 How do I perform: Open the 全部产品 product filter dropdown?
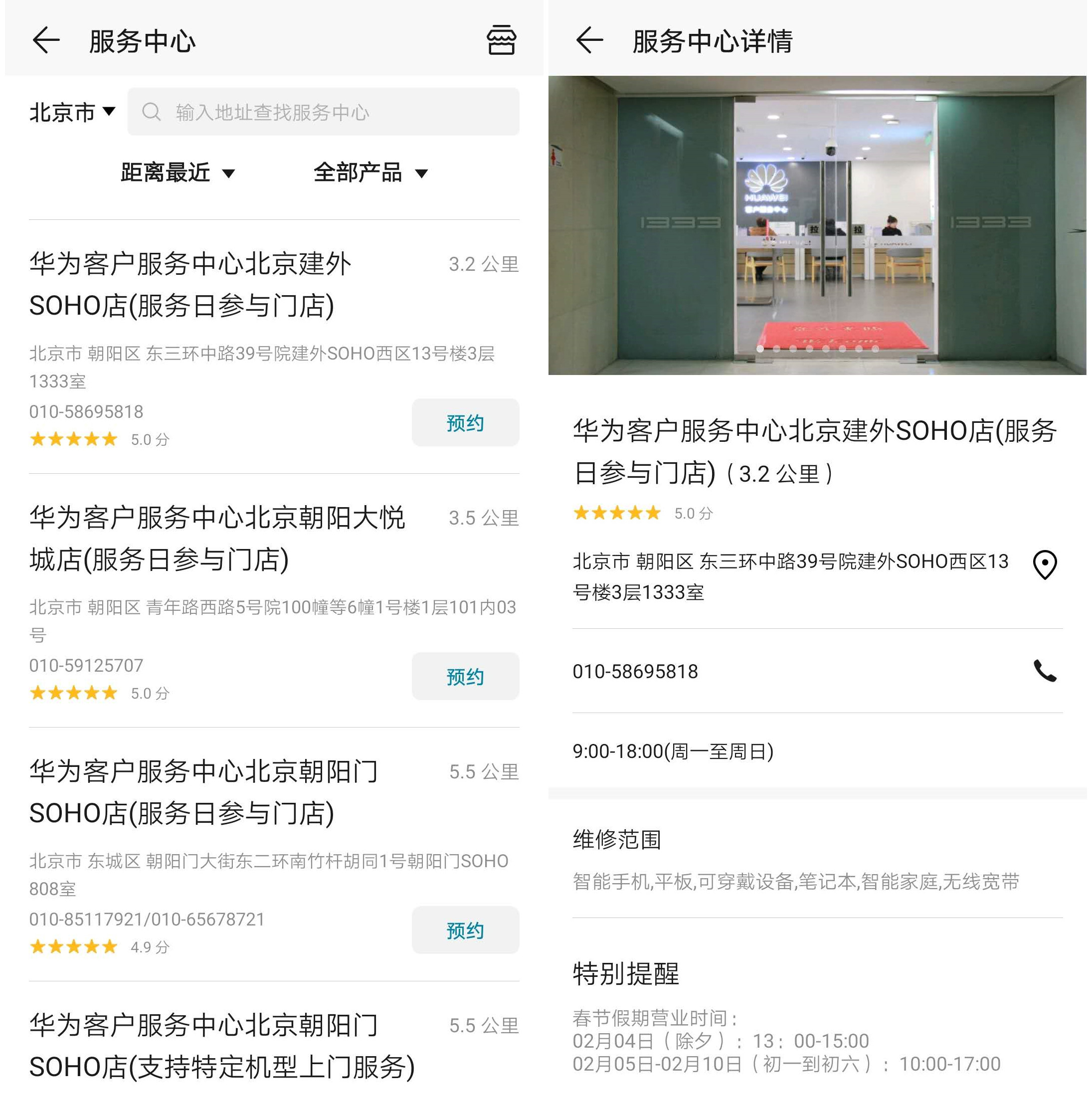(370, 172)
